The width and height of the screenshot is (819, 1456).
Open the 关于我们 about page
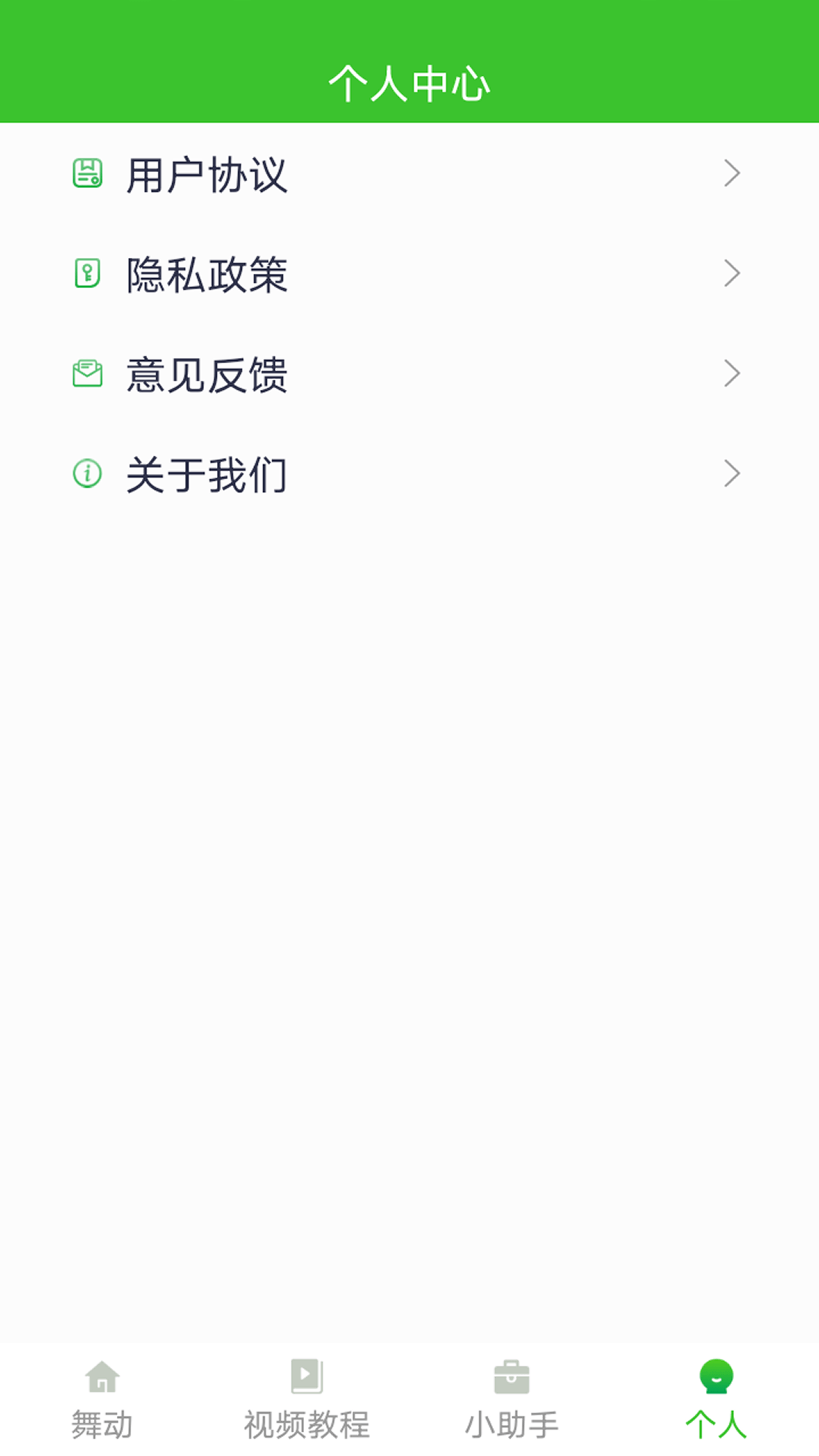click(x=409, y=473)
